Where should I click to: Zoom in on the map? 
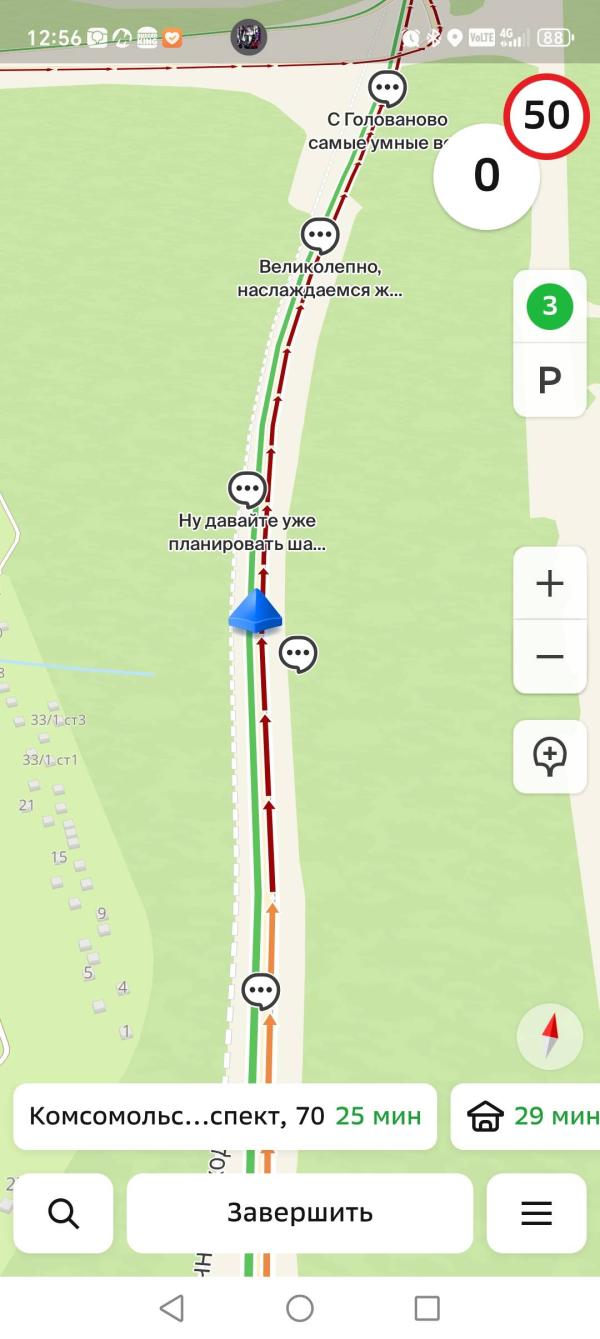point(549,584)
